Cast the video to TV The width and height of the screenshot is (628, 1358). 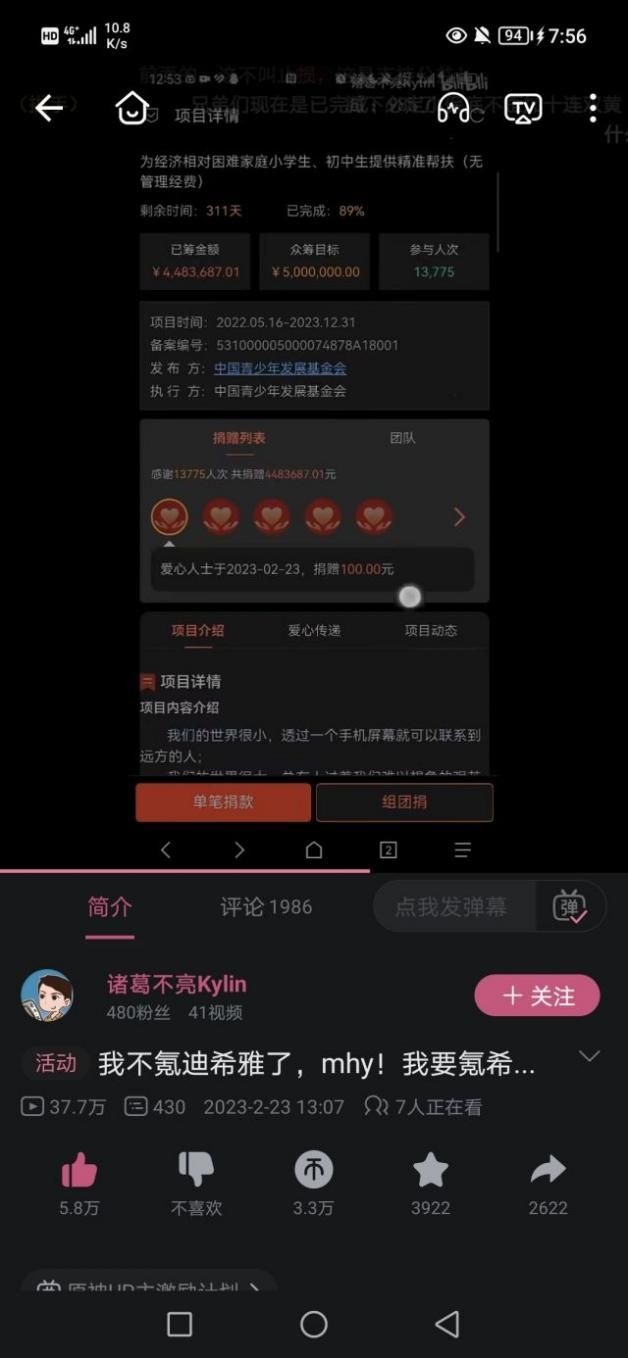[522, 108]
